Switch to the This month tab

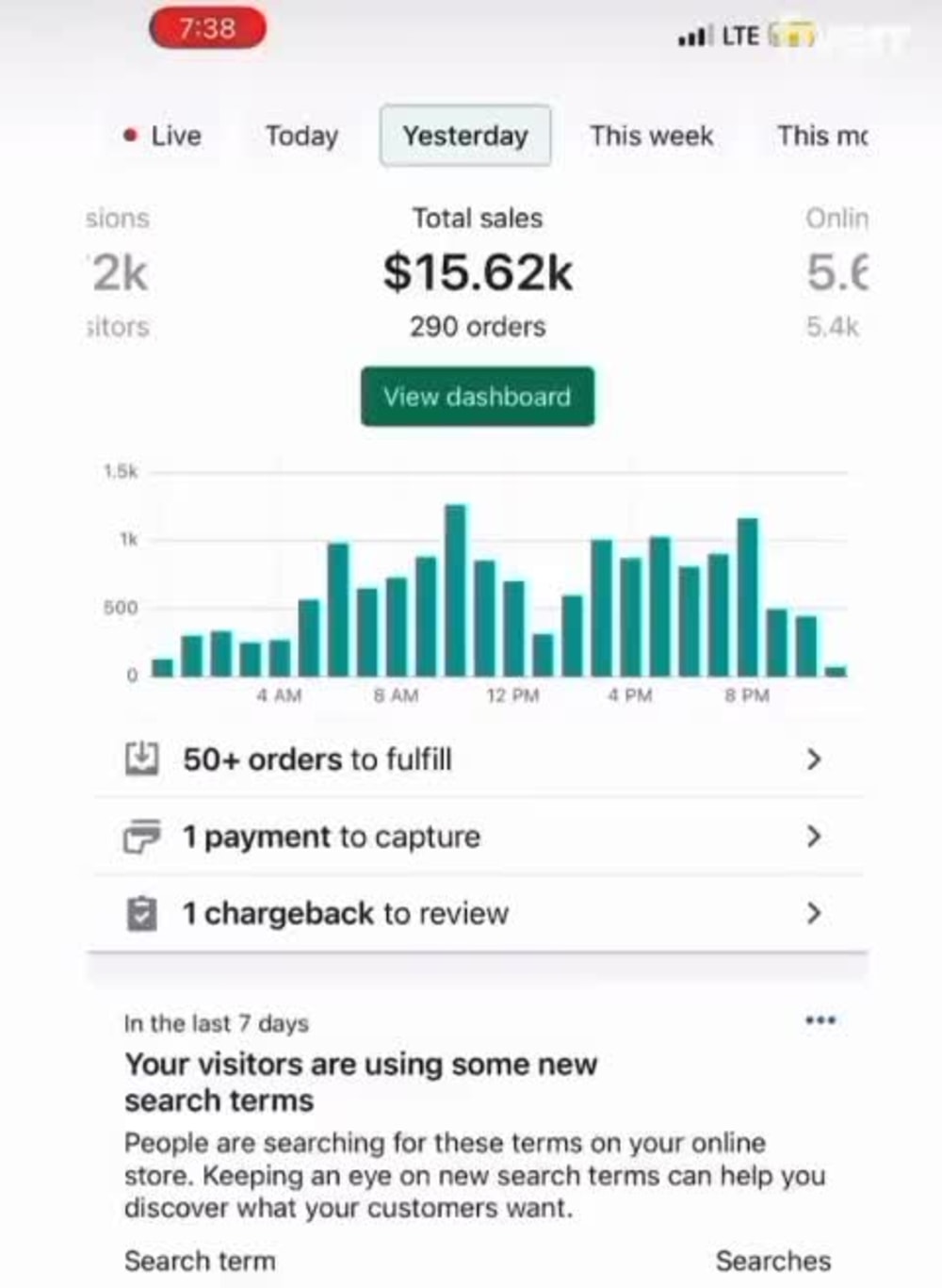click(x=822, y=136)
